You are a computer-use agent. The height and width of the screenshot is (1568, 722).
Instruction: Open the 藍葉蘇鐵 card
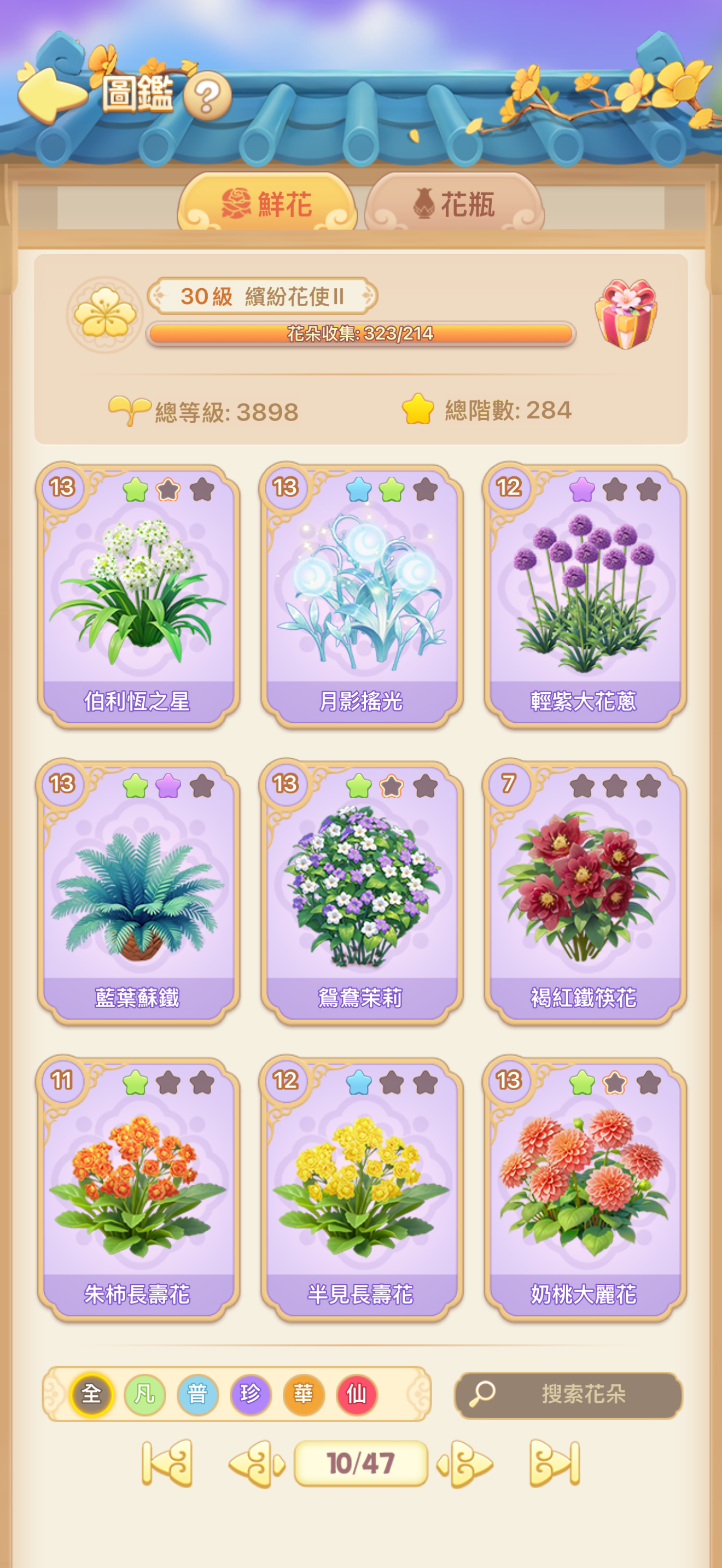tap(138, 892)
